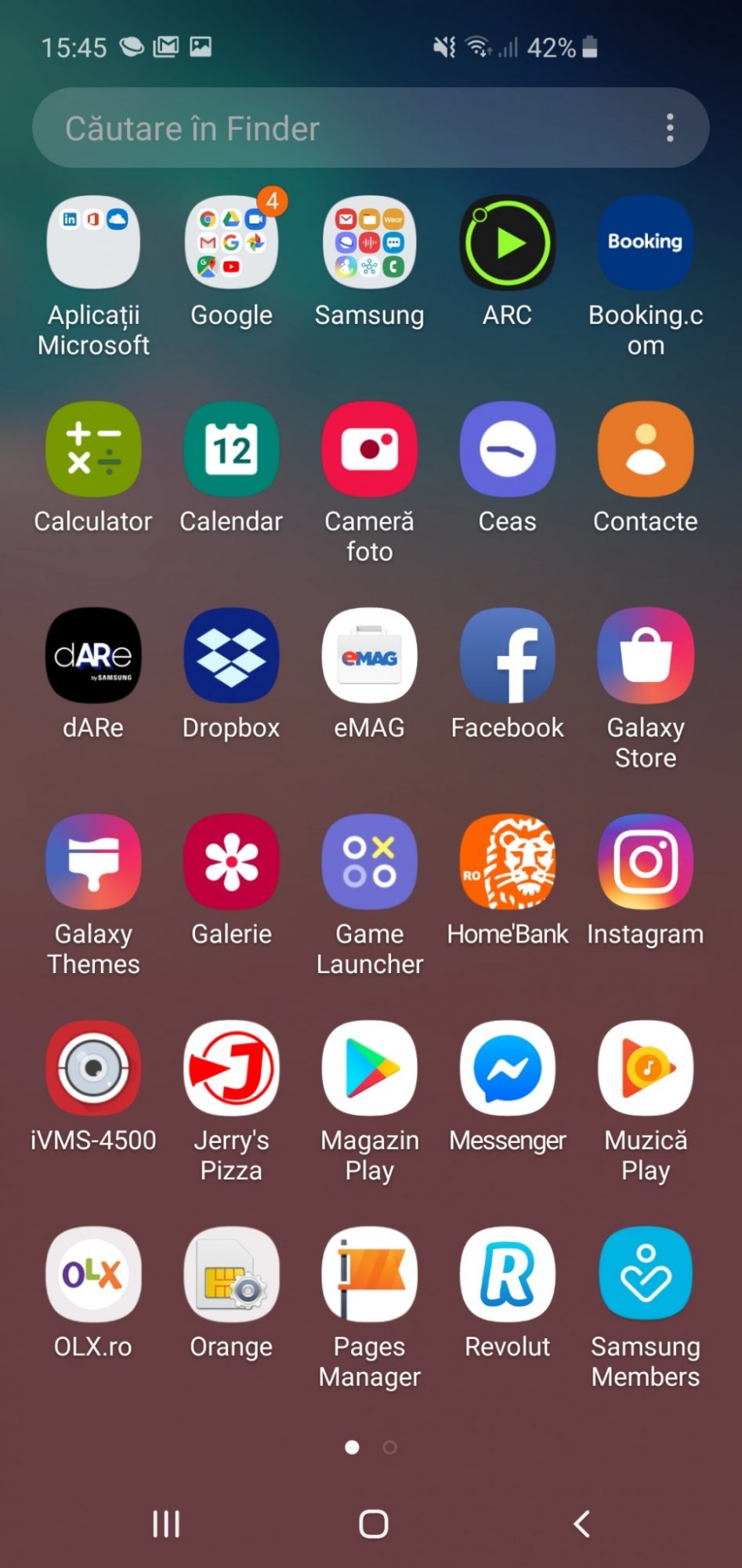Go to the home screen
The image size is (742, 1568).
(x=373, y=1524)
